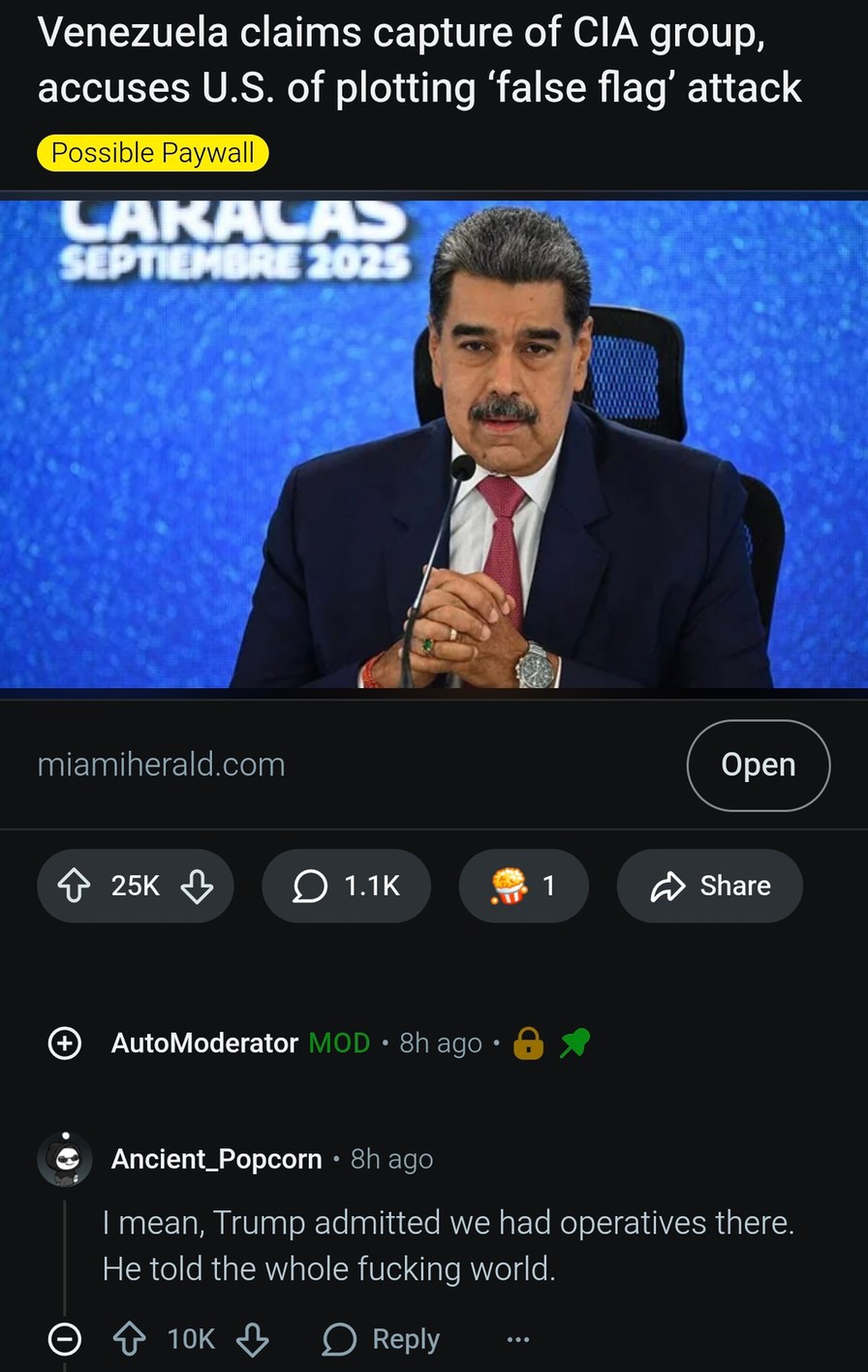View Ancient_Popcorn's avatar
The height and width of the screenshot is (1372, 868).
(64, 1159)
